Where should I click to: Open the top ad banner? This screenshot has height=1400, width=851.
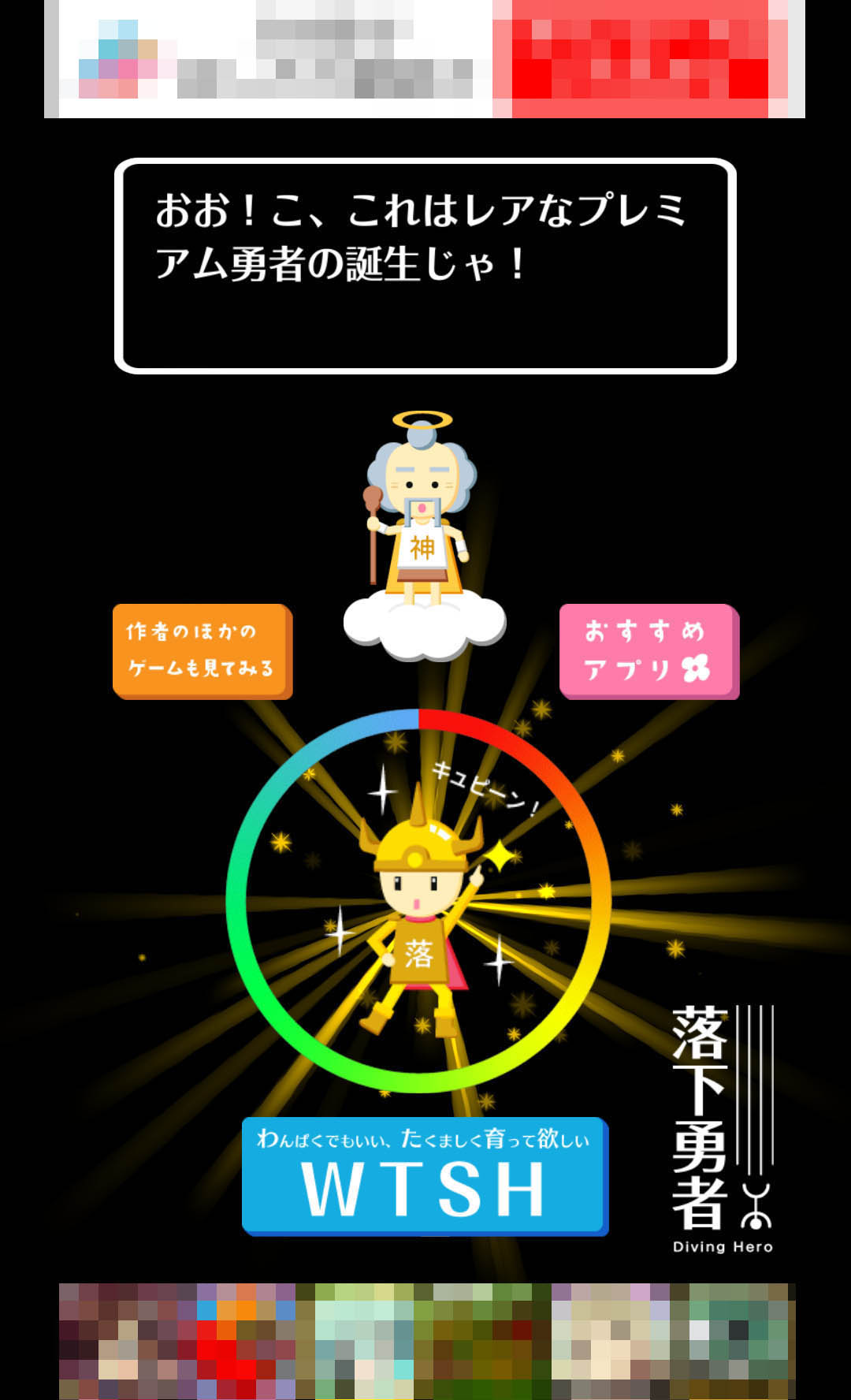424,59
